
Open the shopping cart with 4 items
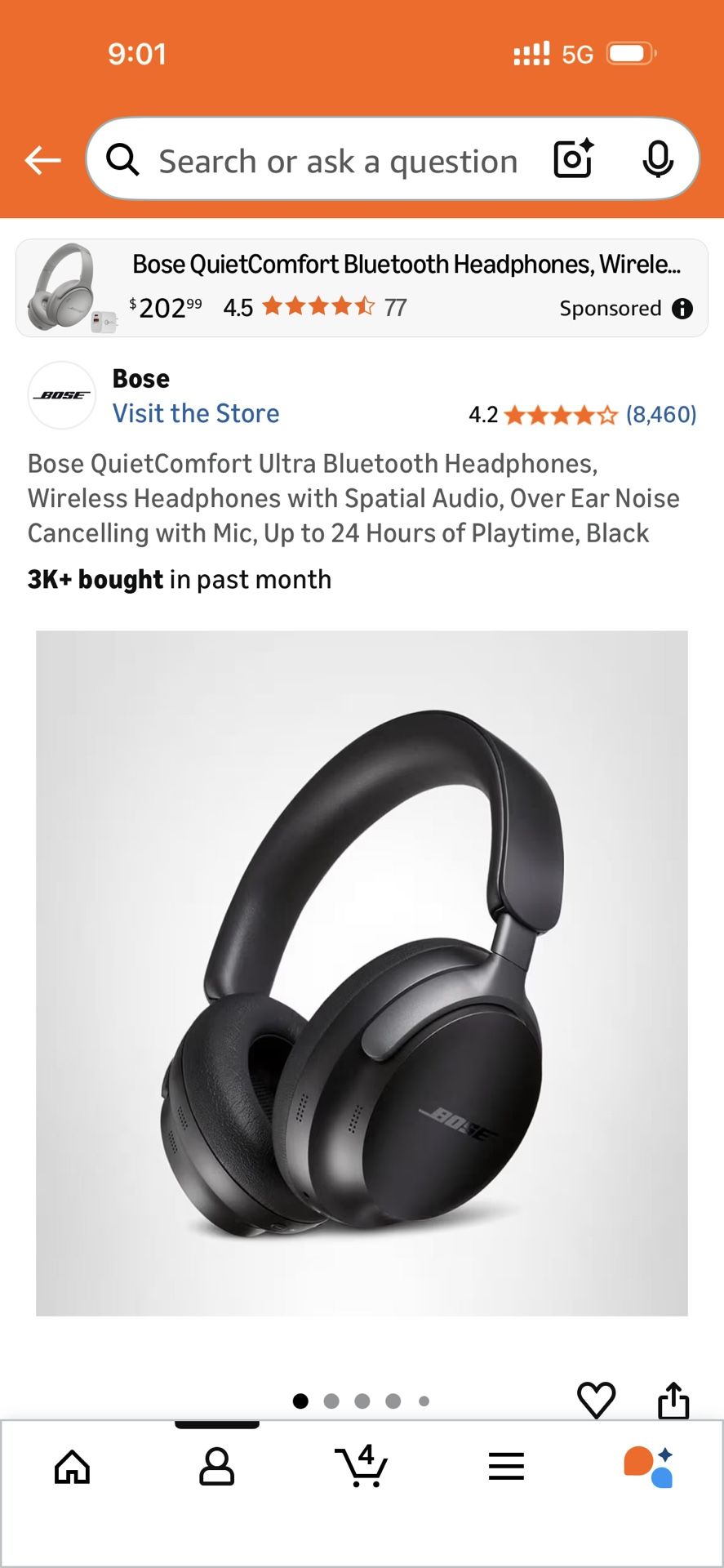(362, 1466)
